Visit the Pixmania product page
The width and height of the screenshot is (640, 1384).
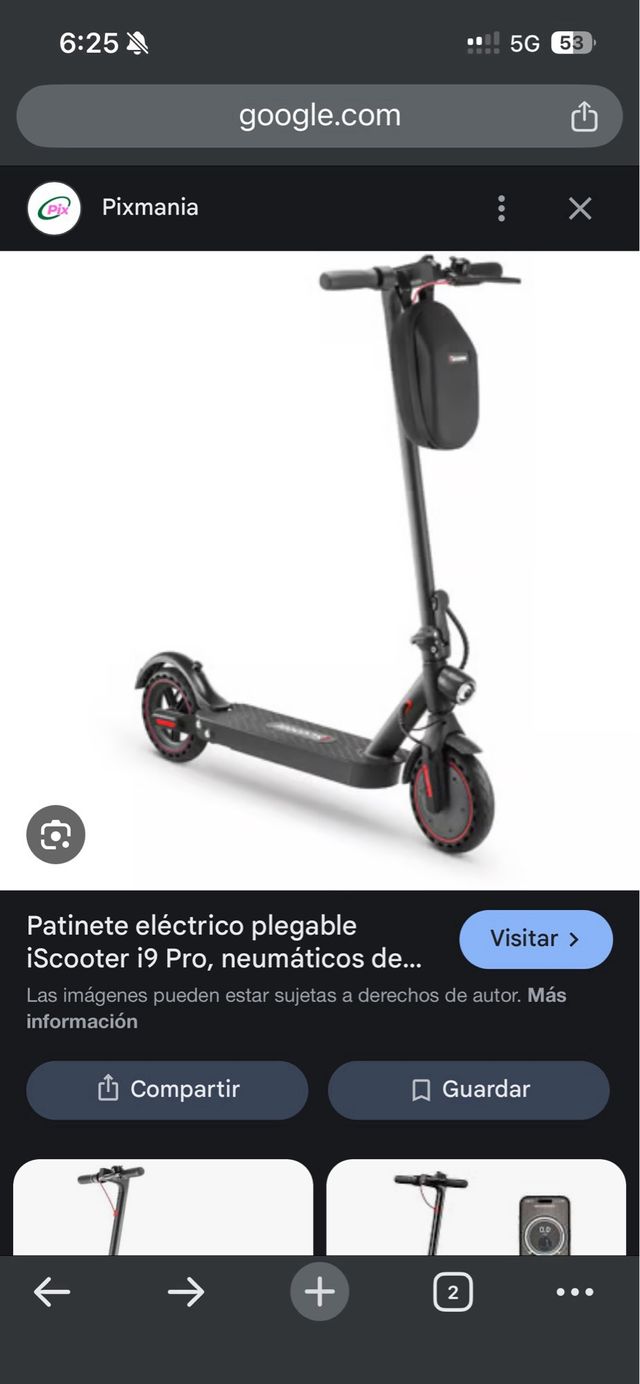[x=535, y=939]
